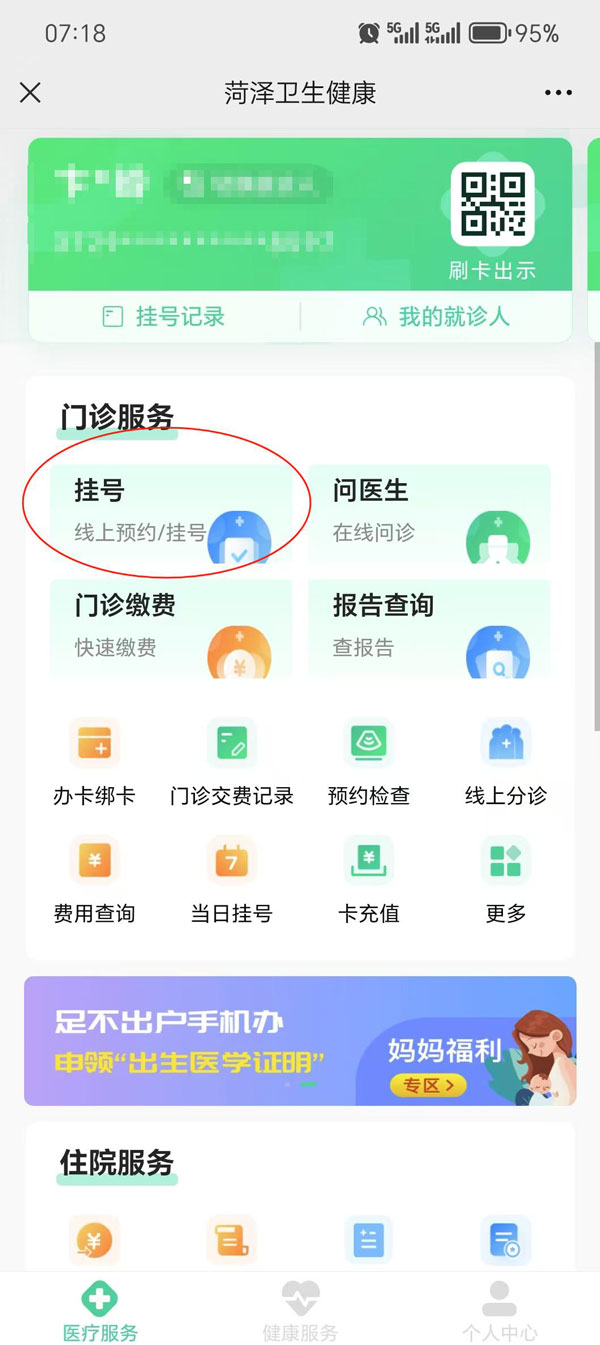The image size is (600, 1345).
Task: Choose 当日挂号 same-day registration
Action: coord(231,862)
